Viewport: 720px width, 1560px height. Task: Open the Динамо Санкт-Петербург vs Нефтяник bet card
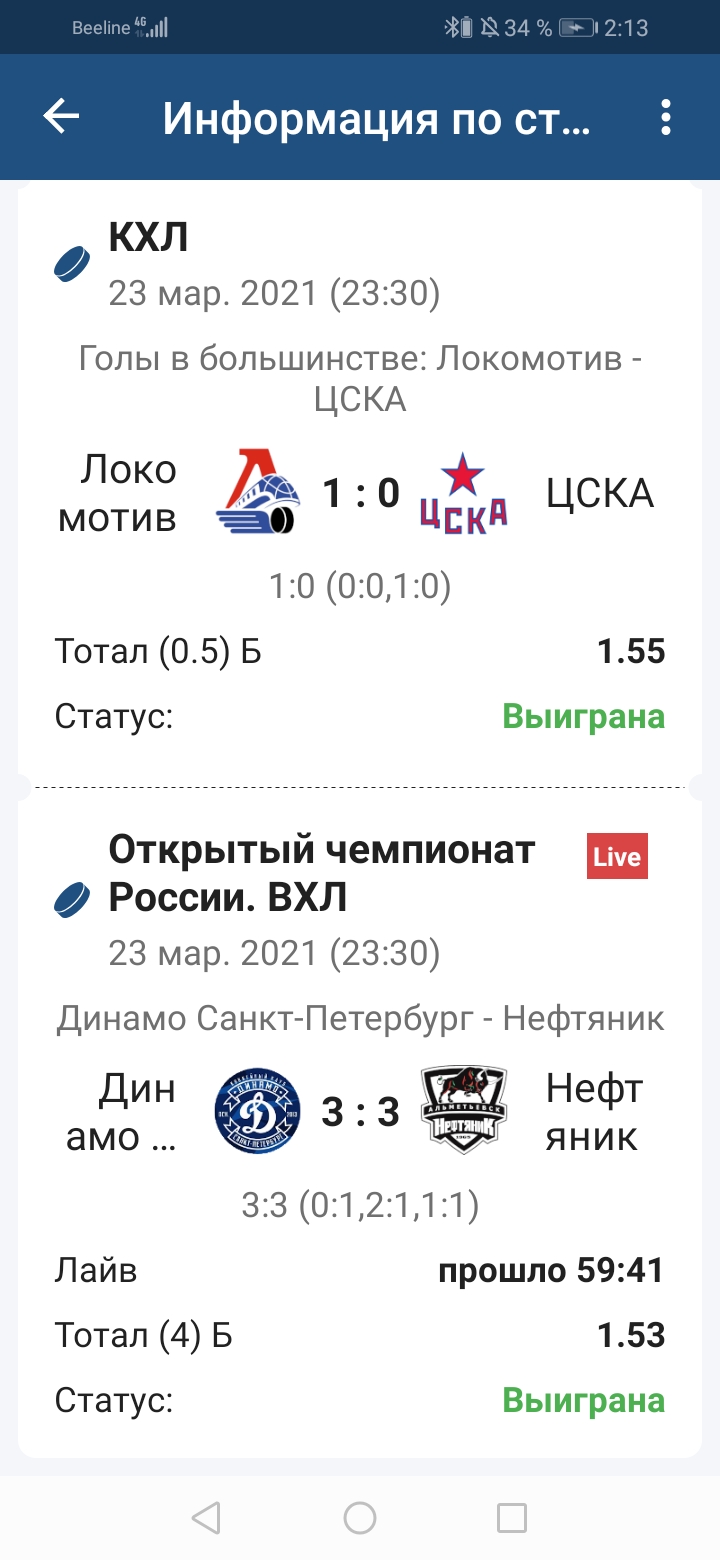360,1110
